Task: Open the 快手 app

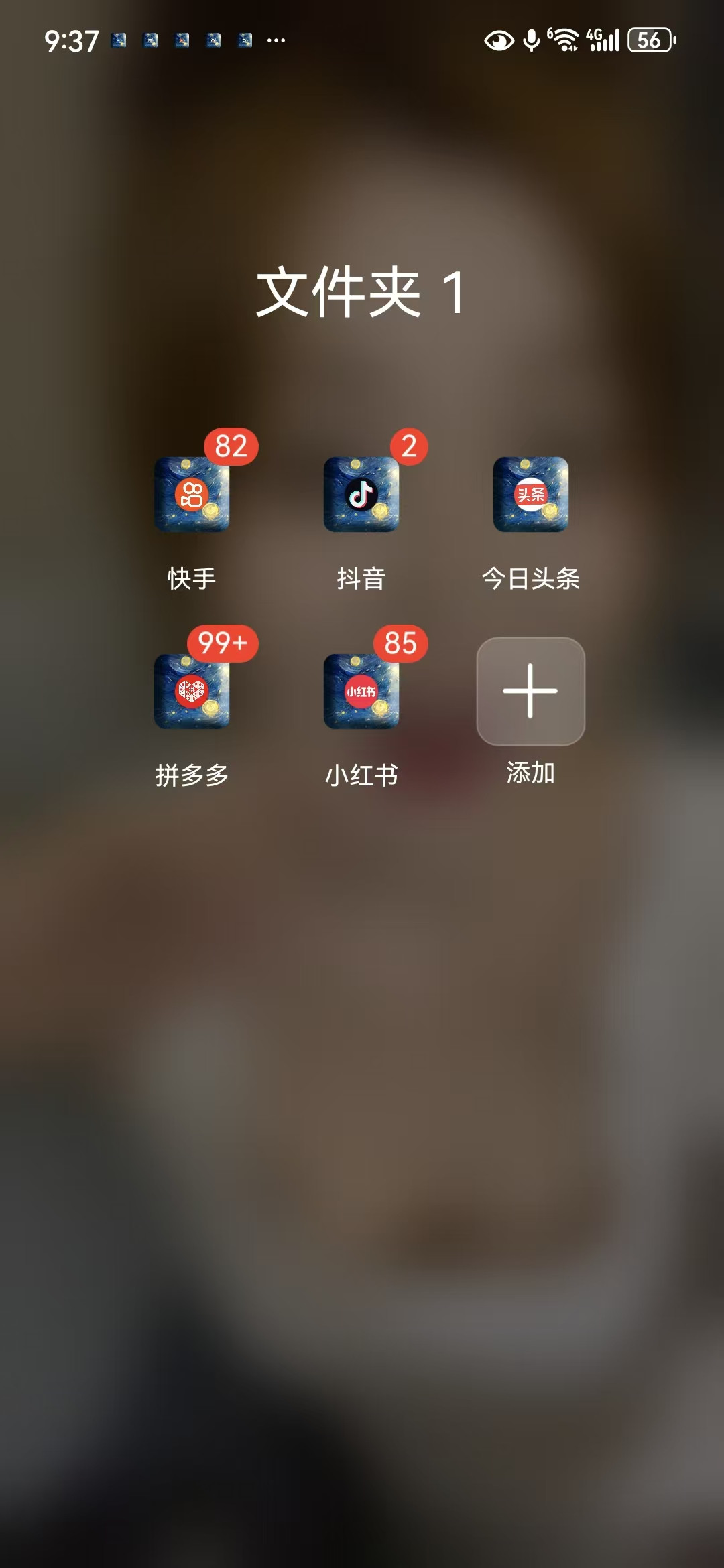Action: click(192, 495)
